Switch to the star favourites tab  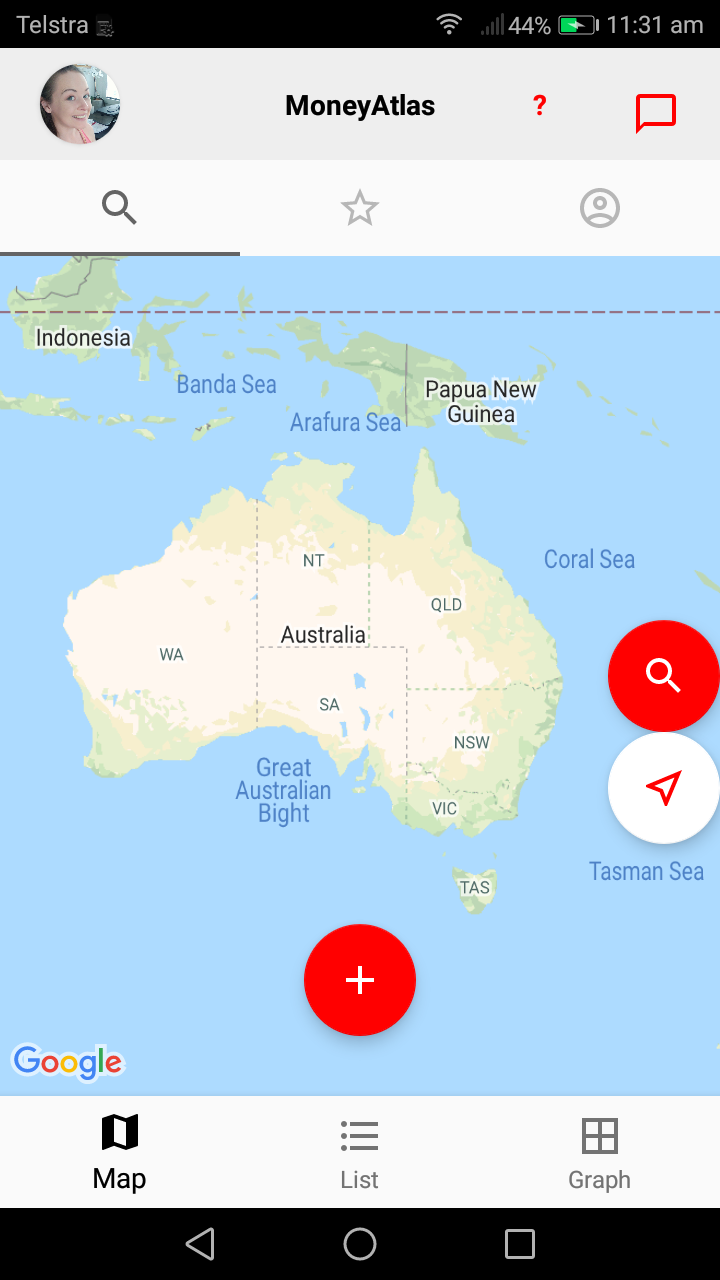click(360, 208)
